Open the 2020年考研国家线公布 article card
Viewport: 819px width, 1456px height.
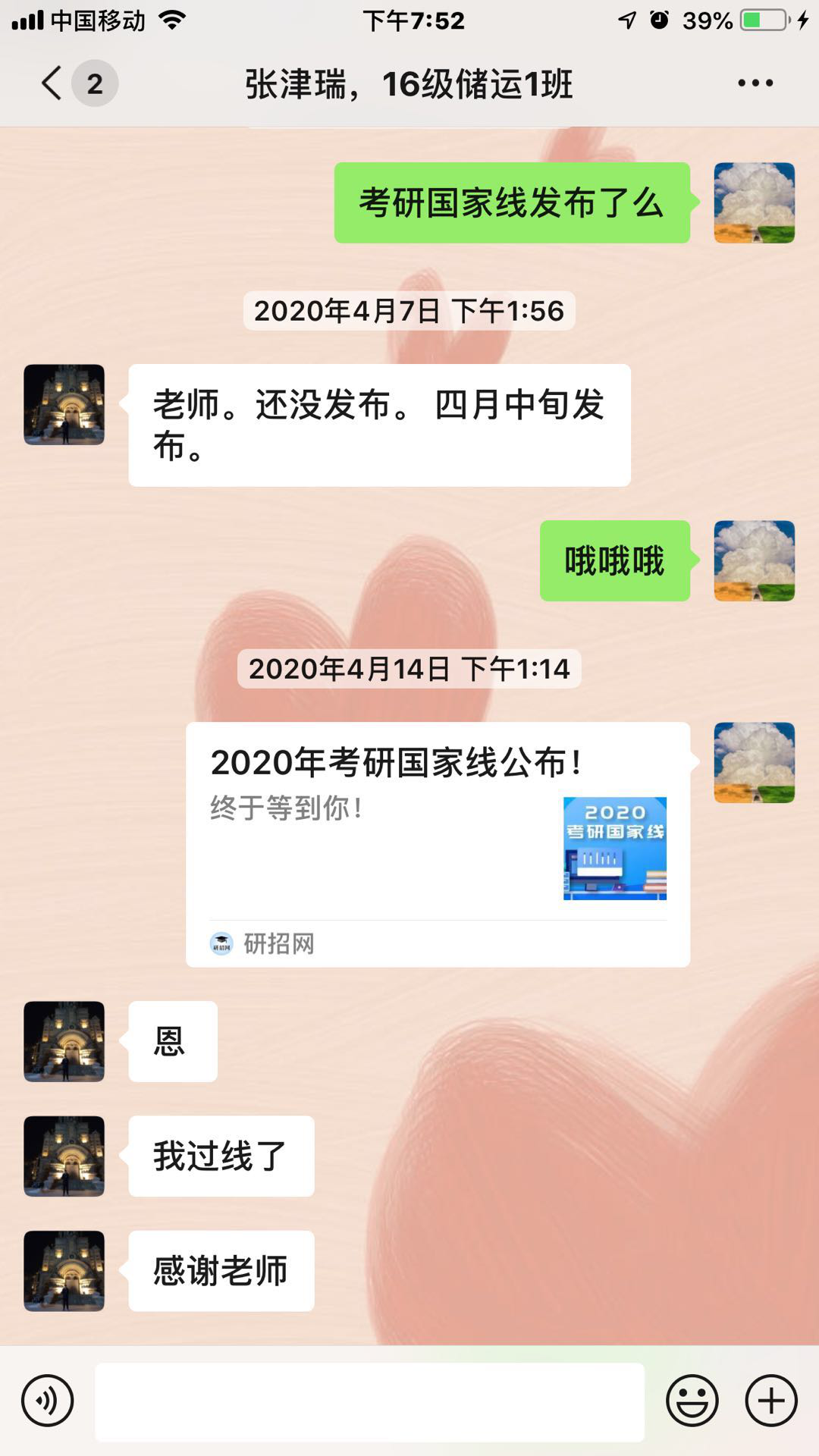point(438,843)
